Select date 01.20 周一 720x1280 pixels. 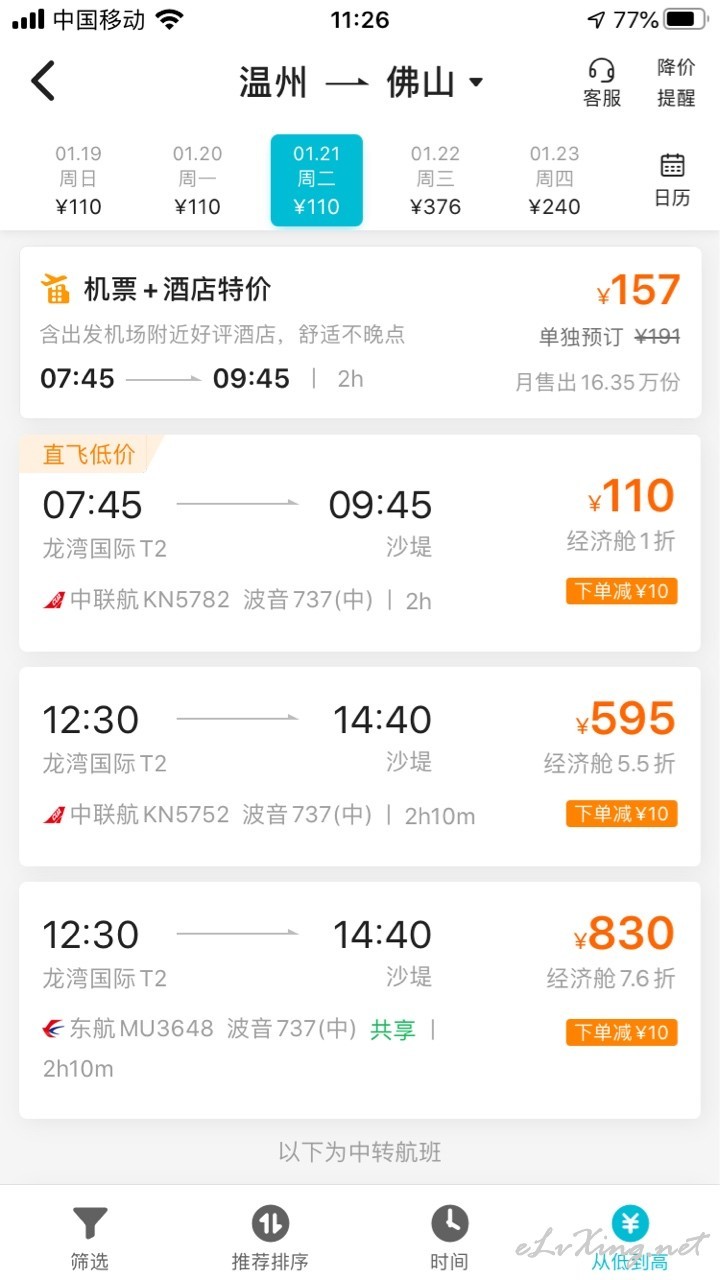[197, 181]
